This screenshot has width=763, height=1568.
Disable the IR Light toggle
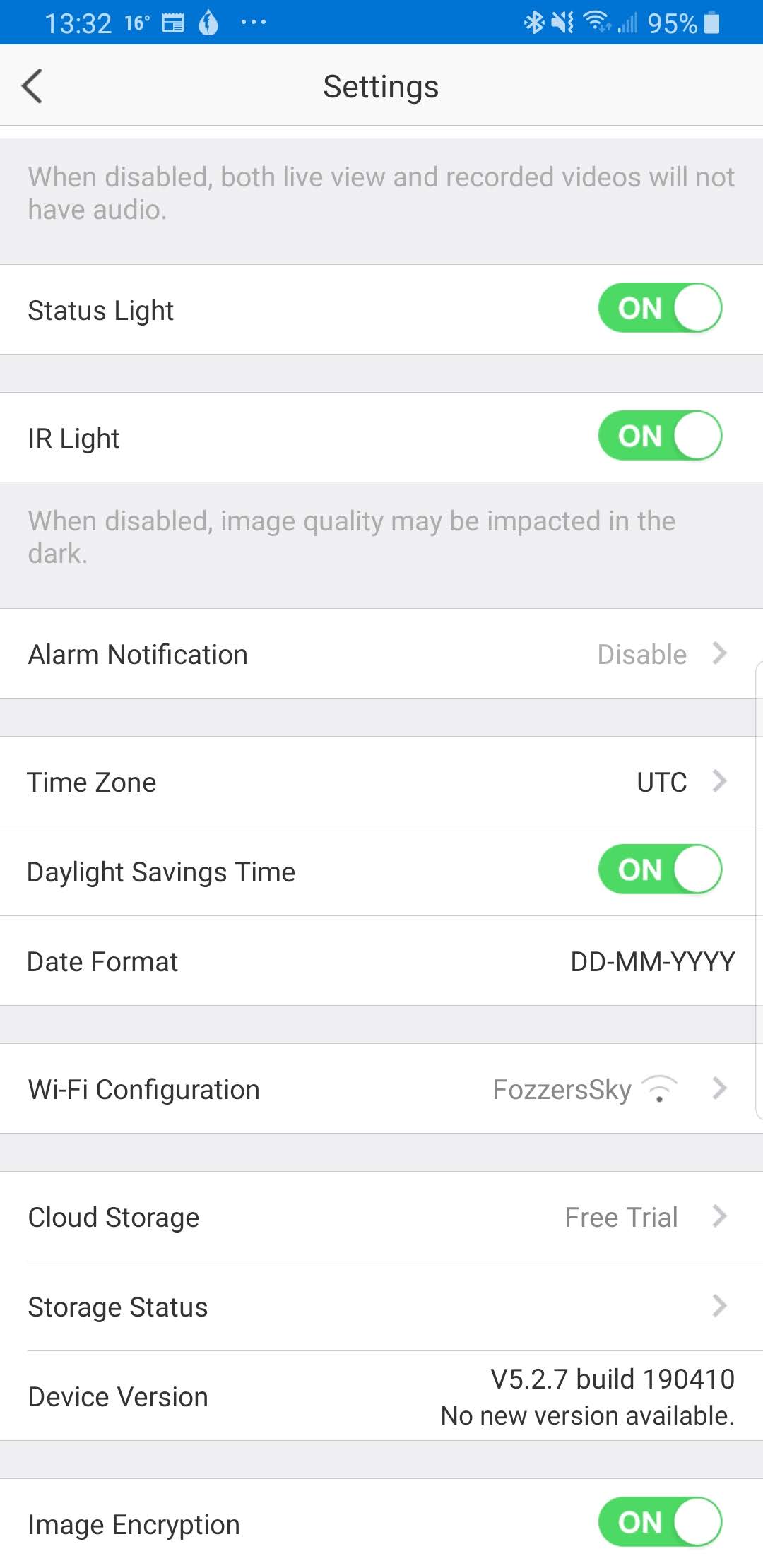pos(660,436)
